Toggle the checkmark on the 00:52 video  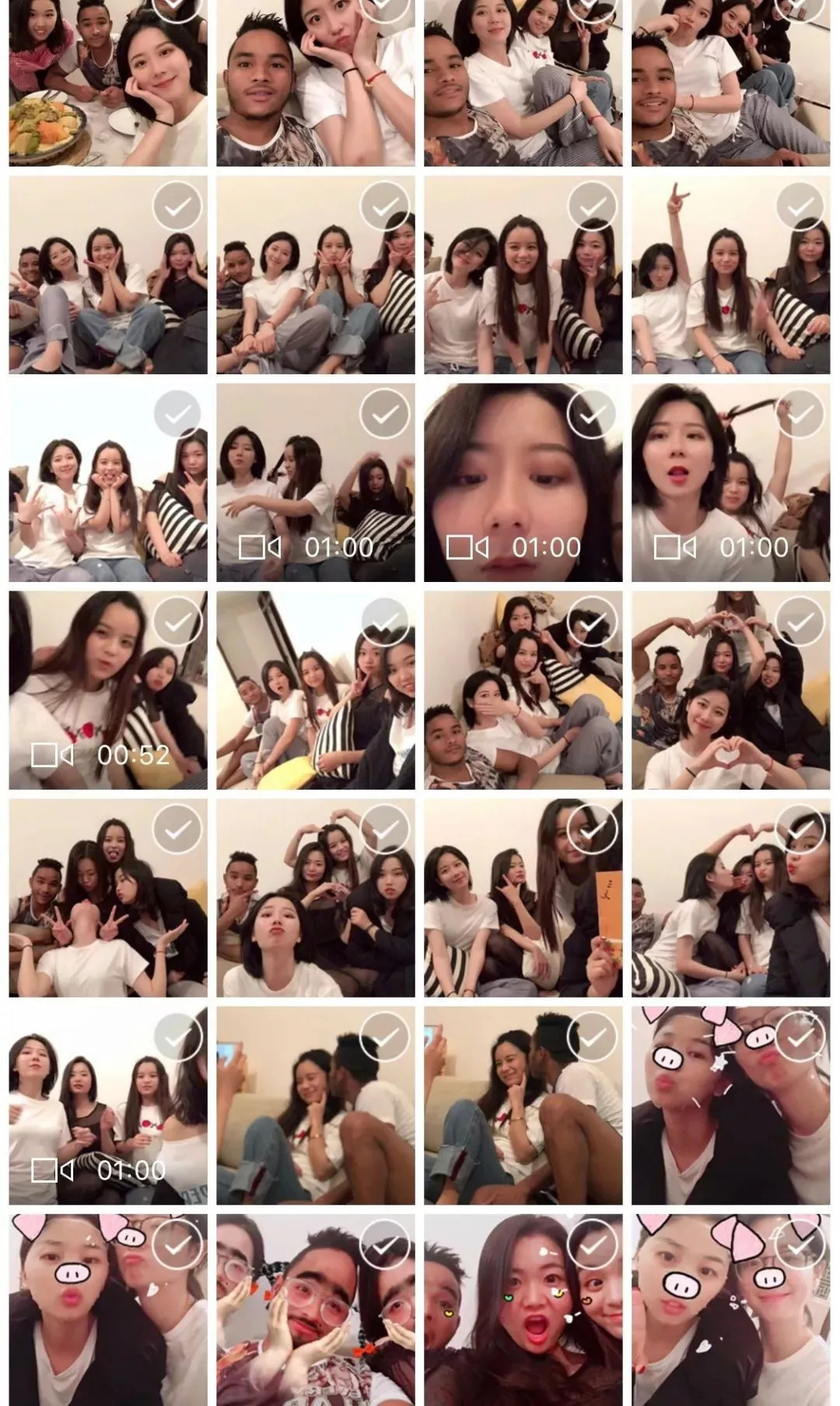[x=177, y=621]
